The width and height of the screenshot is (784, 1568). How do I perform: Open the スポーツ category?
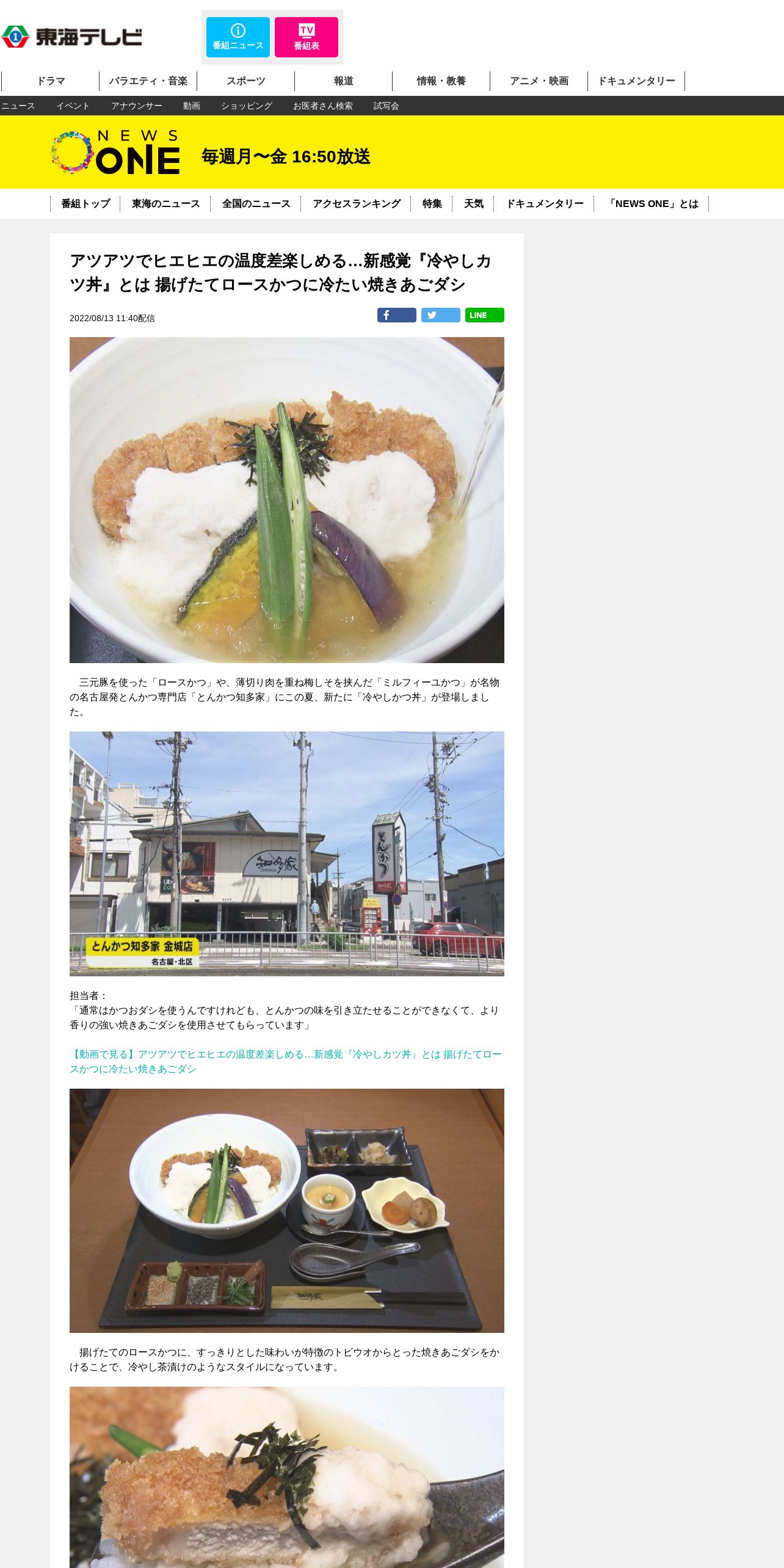click(246, 81)
